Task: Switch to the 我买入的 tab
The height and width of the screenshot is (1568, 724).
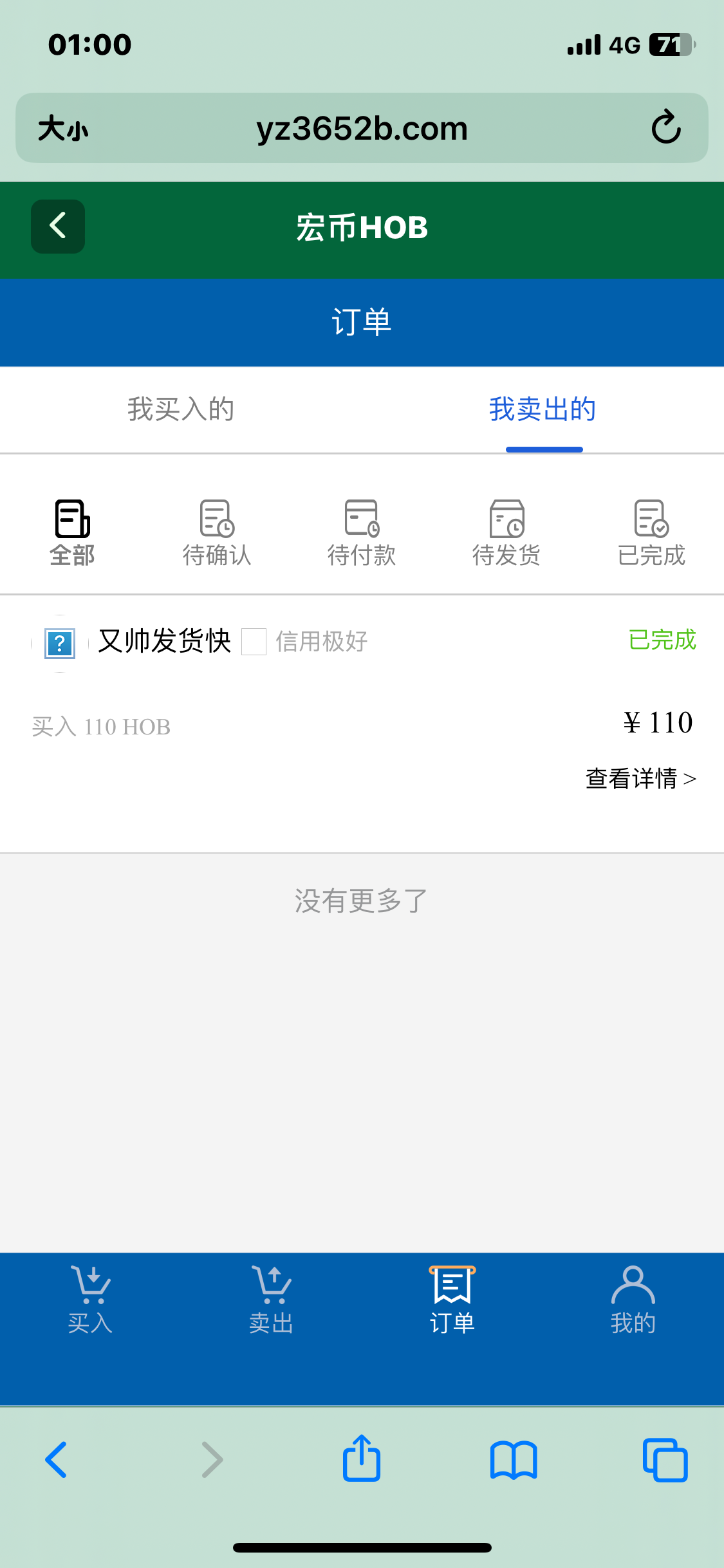Action: [181, 409]
